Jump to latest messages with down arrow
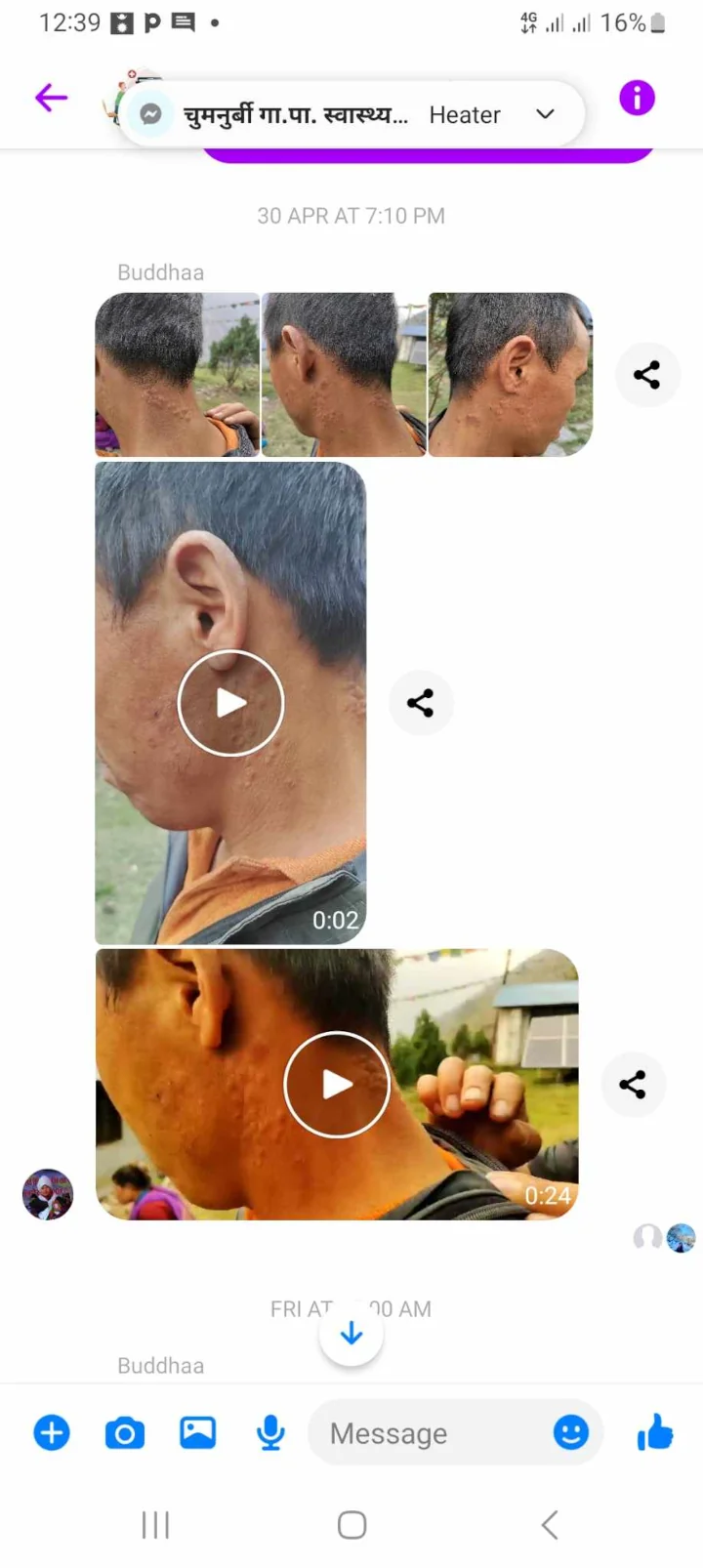 (351, 1334)
